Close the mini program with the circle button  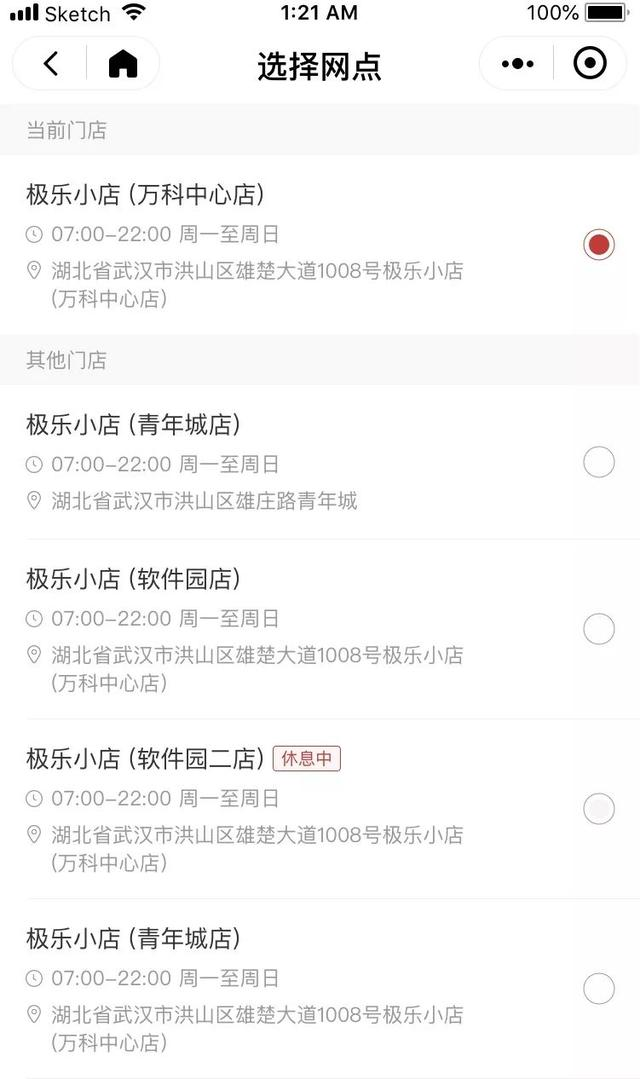pos(590,63)
